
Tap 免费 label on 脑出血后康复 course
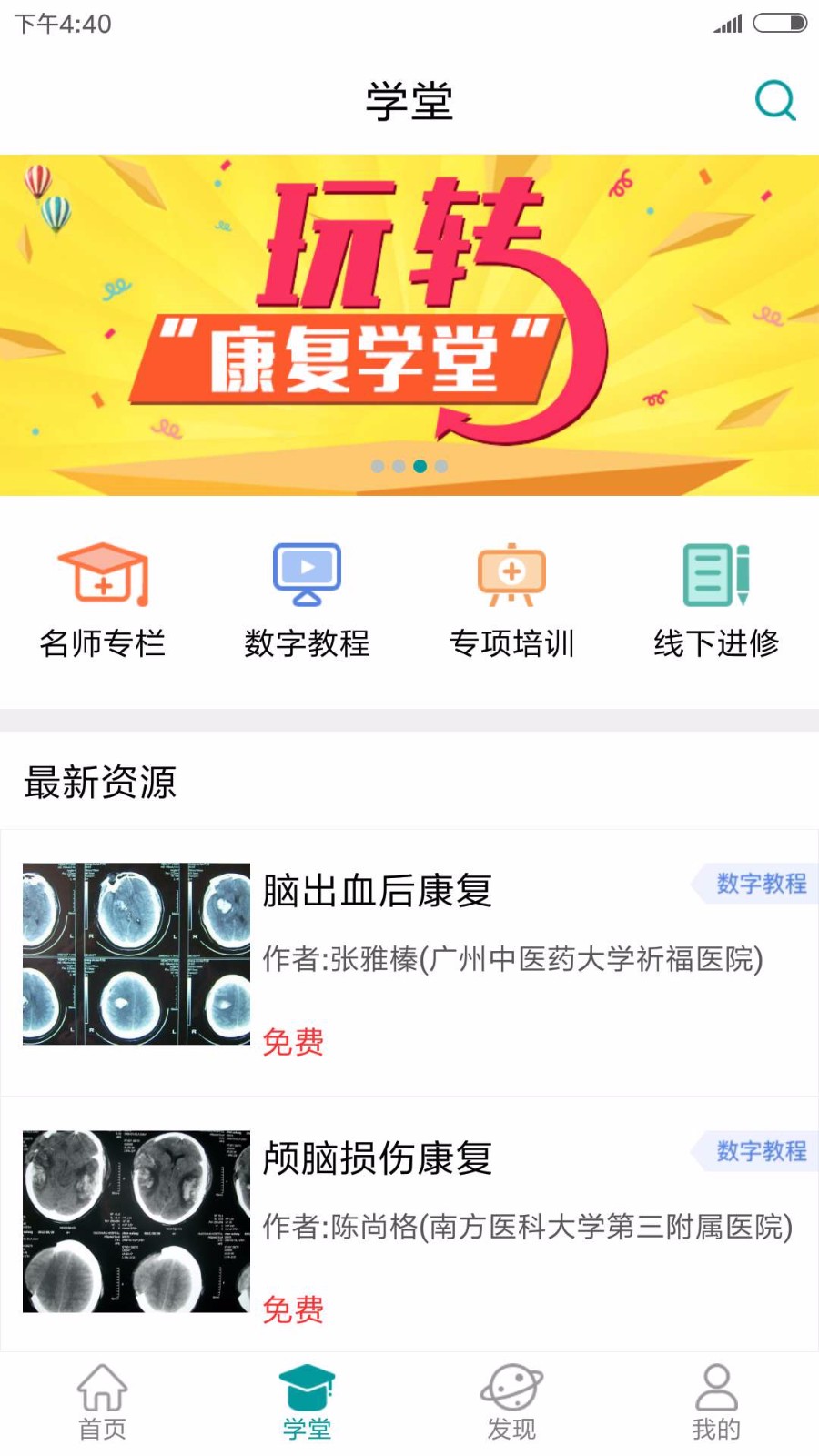click(293, 1043)
